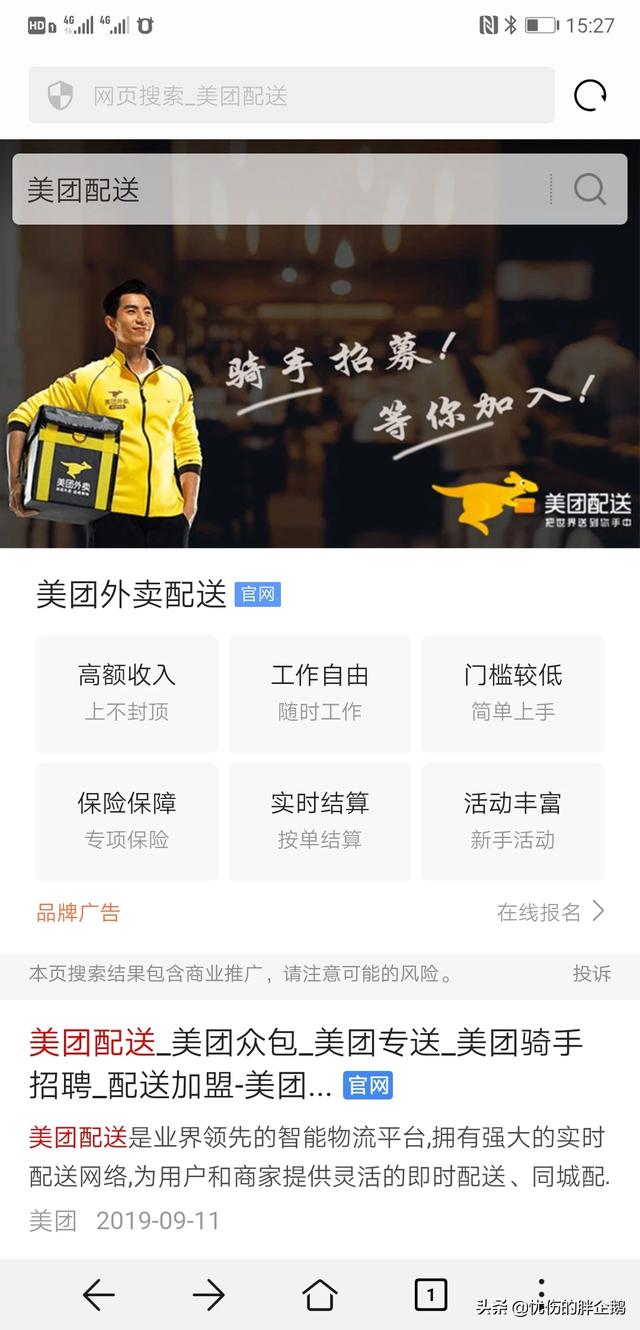Image resolution: width=640 pixels, height=1330 pixels.
Task: Select the 保险保障 tile
Action: pyautogui.click(x=127, y=821)
